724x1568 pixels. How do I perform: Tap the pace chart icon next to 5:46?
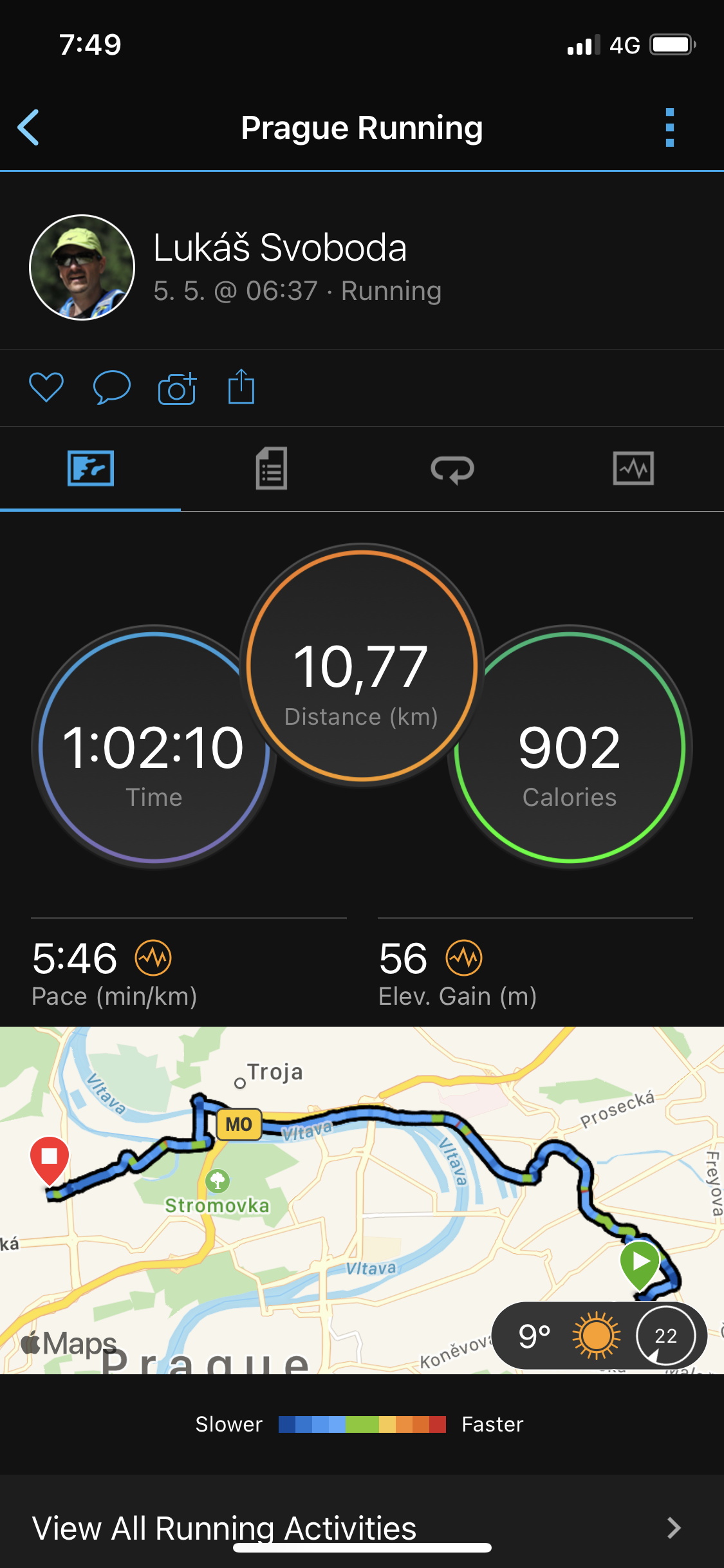point(153,958)
